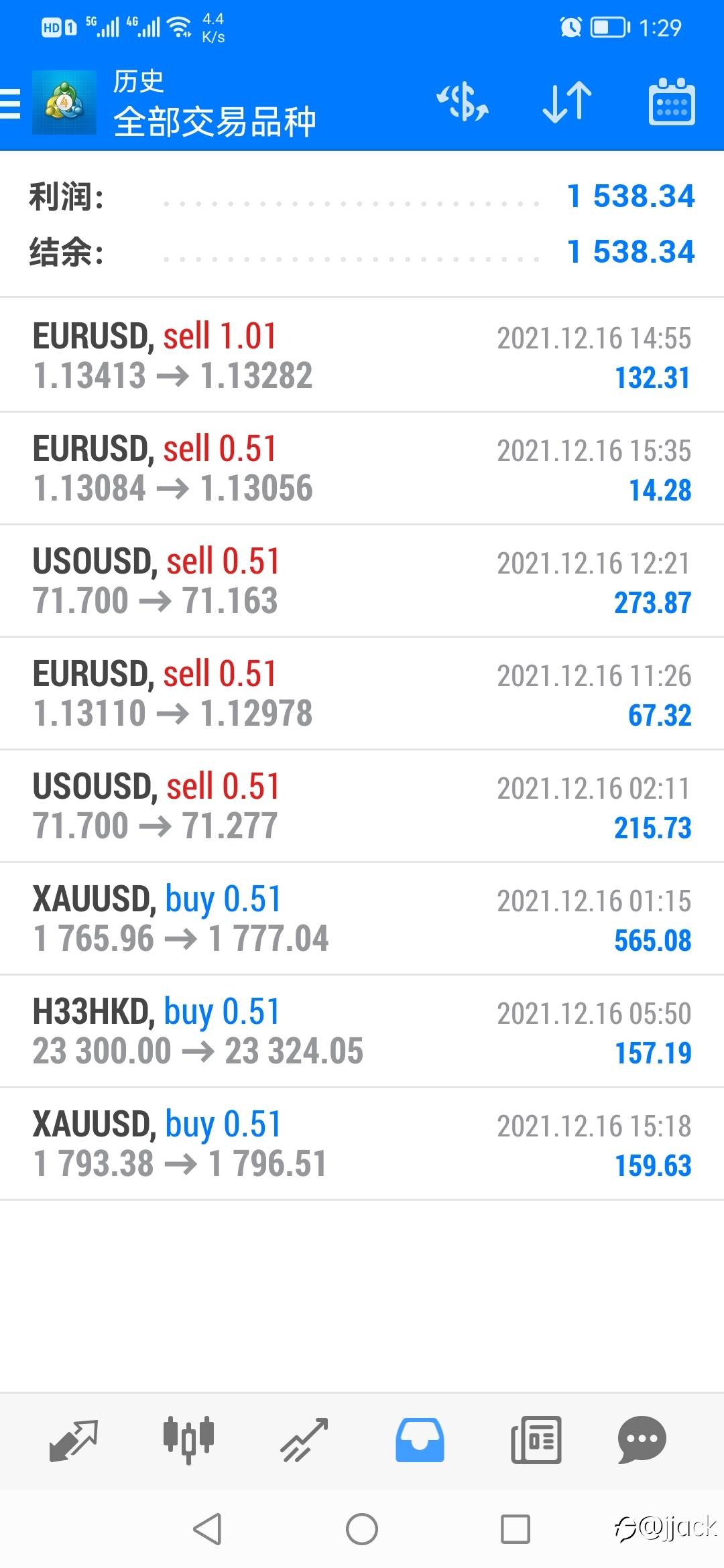724x1568 pixels.
Task: Switch to the Trade tab
Action: point(304,1440)
